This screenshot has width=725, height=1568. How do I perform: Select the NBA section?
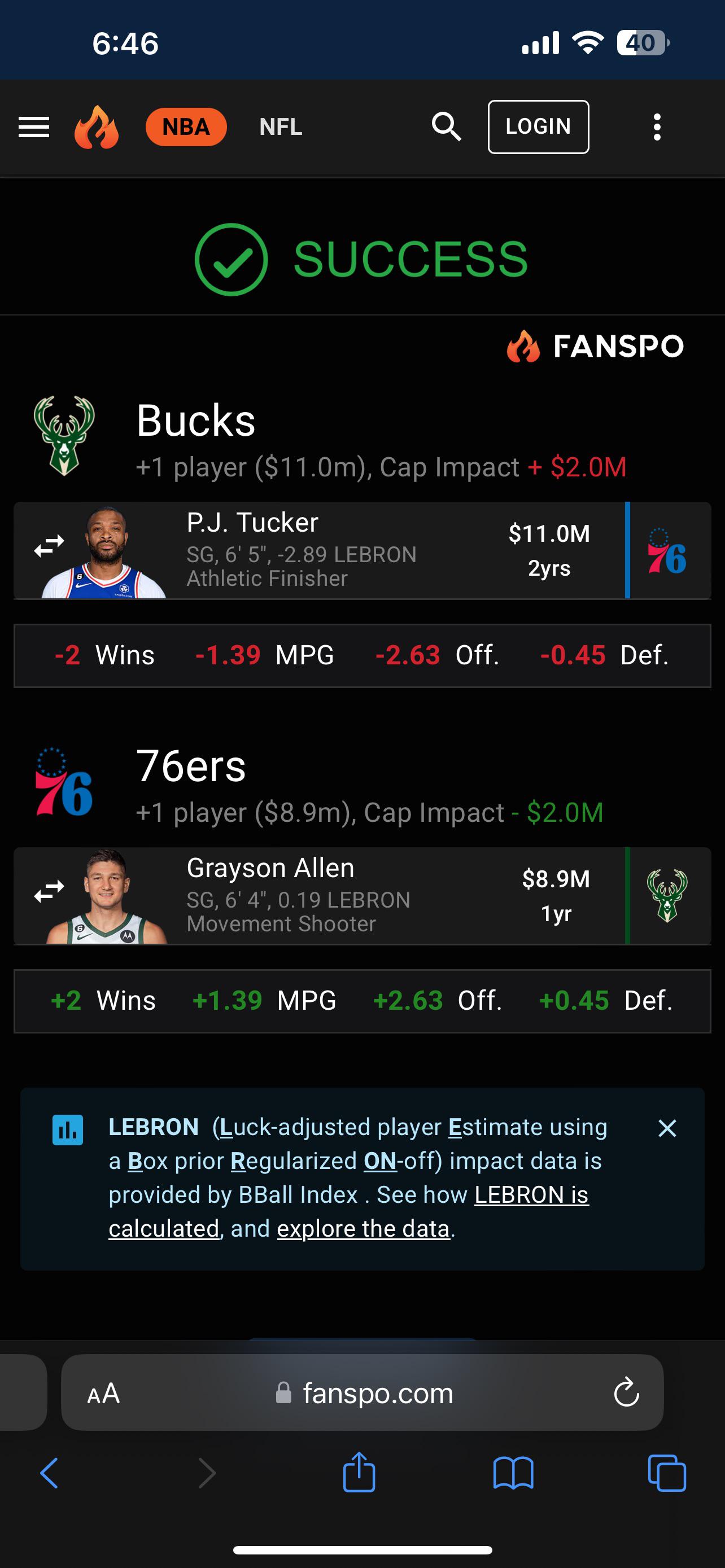tap(186, 127)
